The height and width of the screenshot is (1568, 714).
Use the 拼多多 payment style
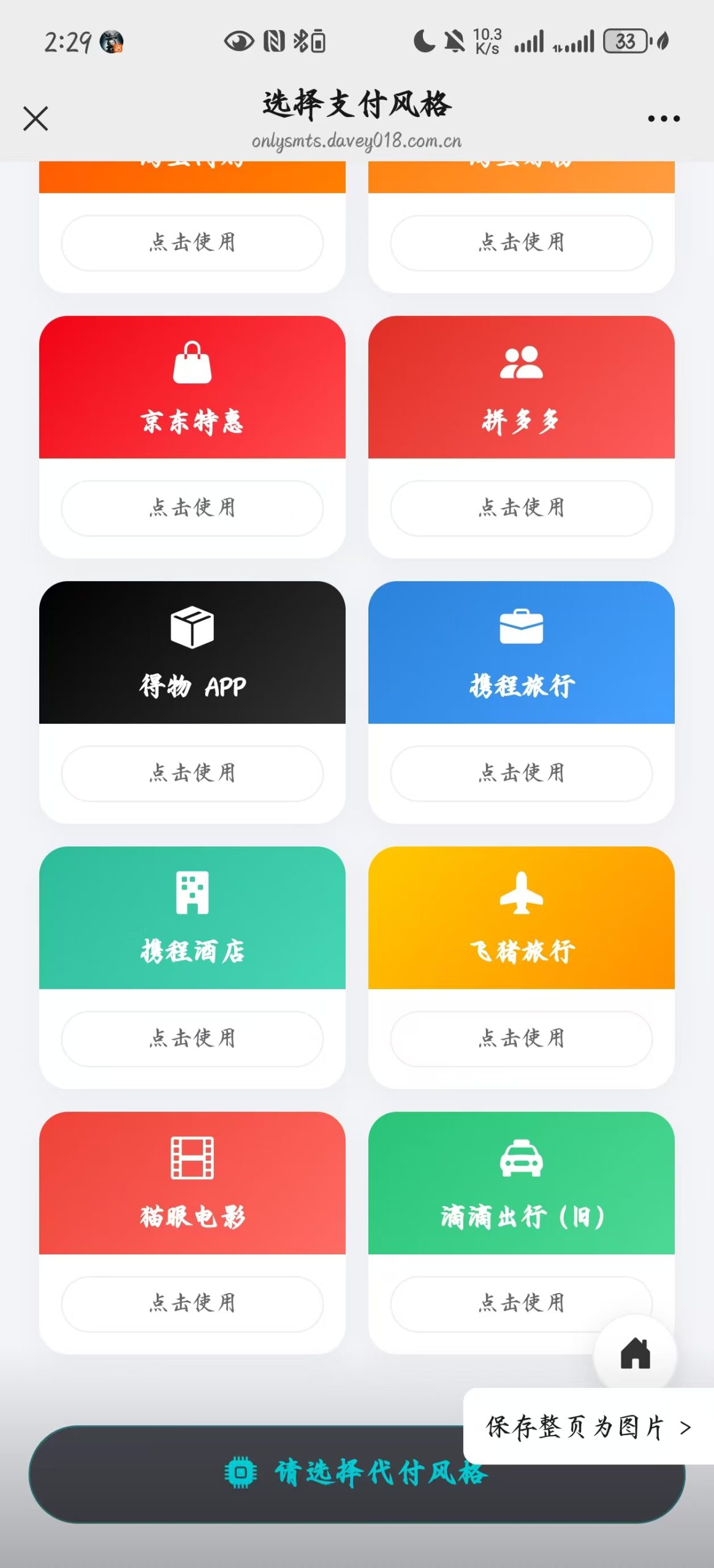click(521, 508)
